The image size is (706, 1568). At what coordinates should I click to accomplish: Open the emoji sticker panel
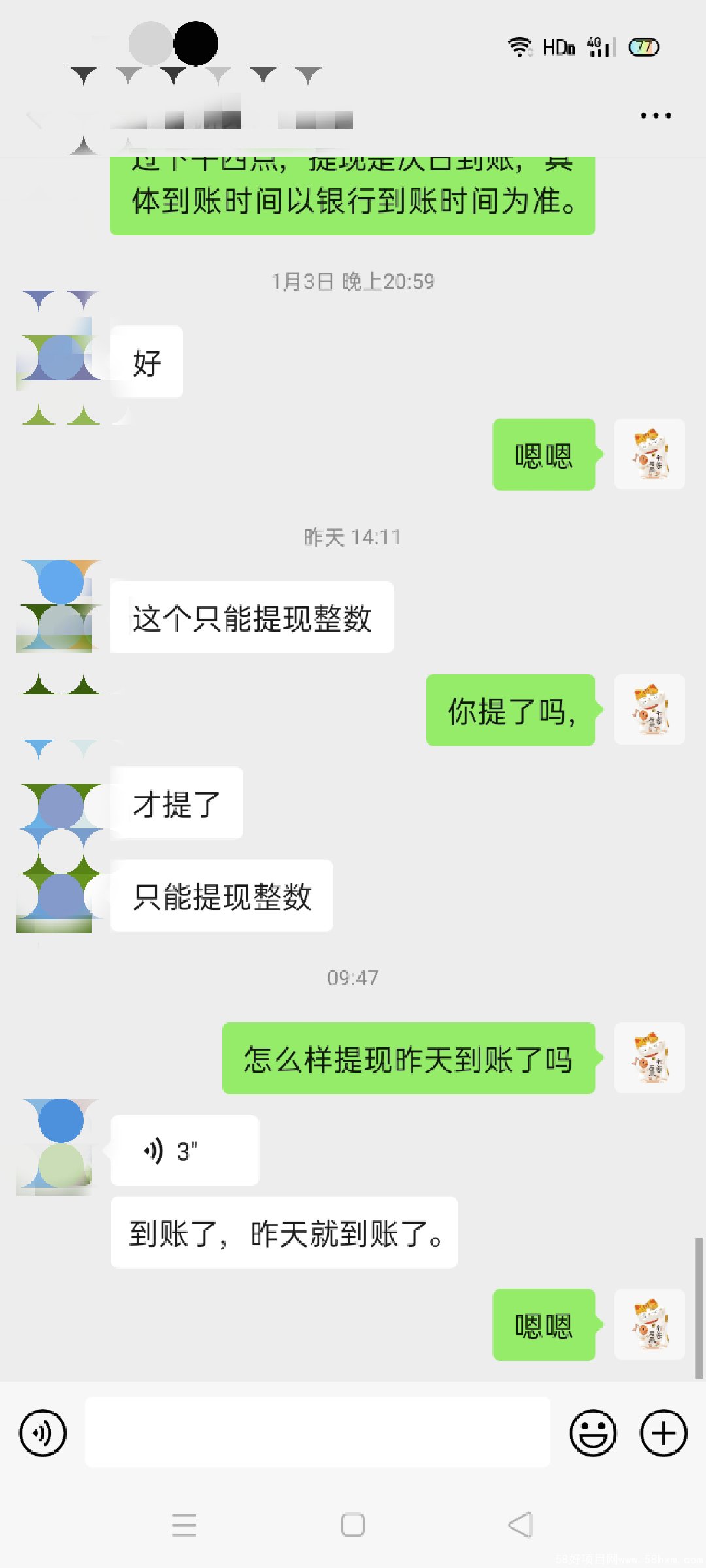[593, 1433]
